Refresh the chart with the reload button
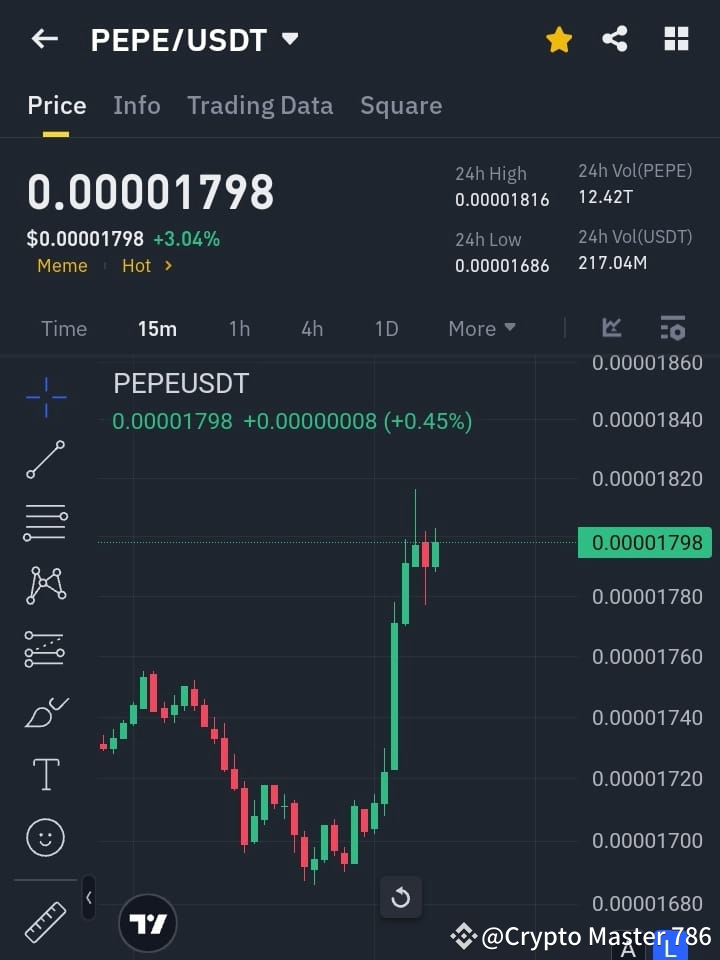The height and width of the screenshot is (960, 720). point(401,897)
